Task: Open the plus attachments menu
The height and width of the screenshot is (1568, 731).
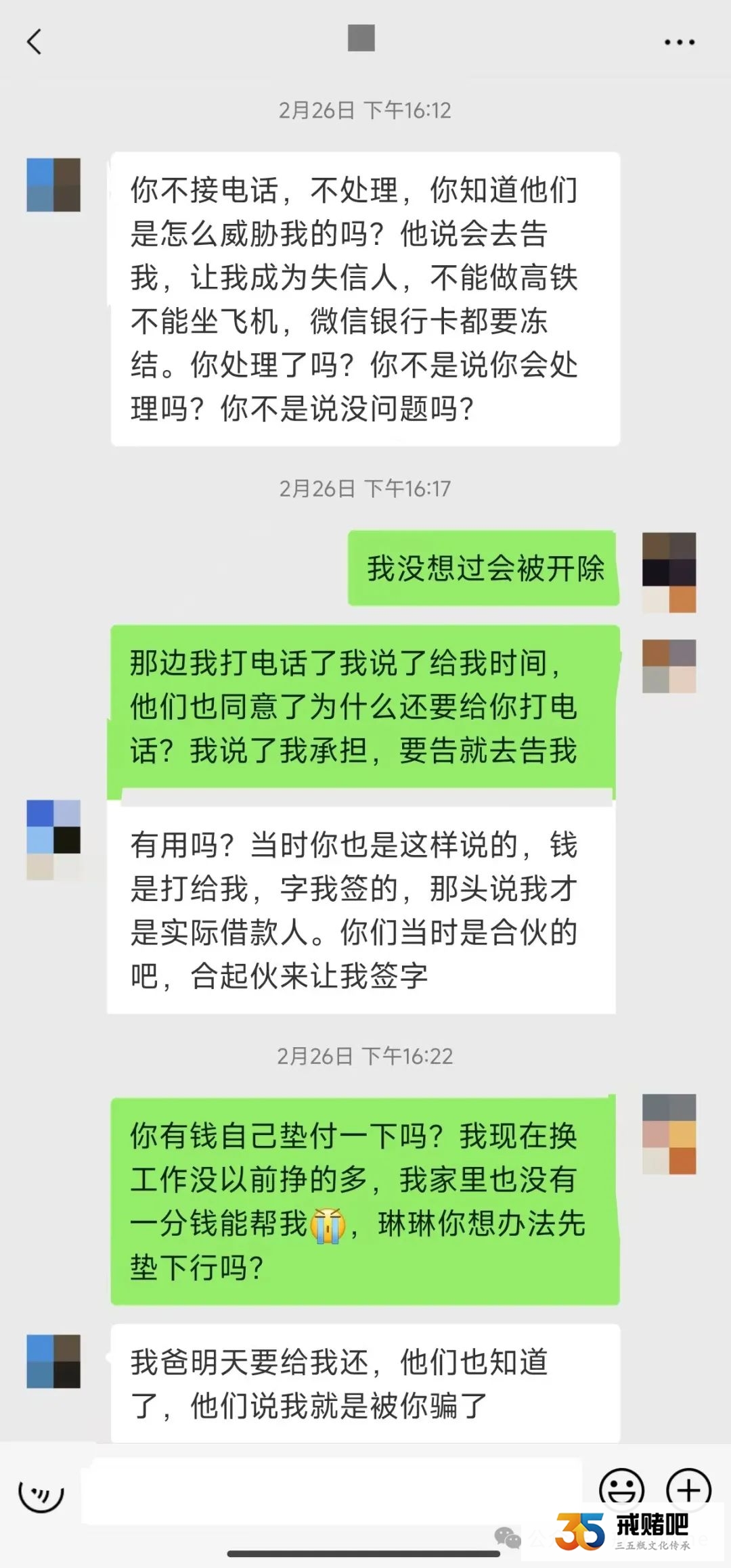Action: pyautogui.click(x=688, y=1490)
